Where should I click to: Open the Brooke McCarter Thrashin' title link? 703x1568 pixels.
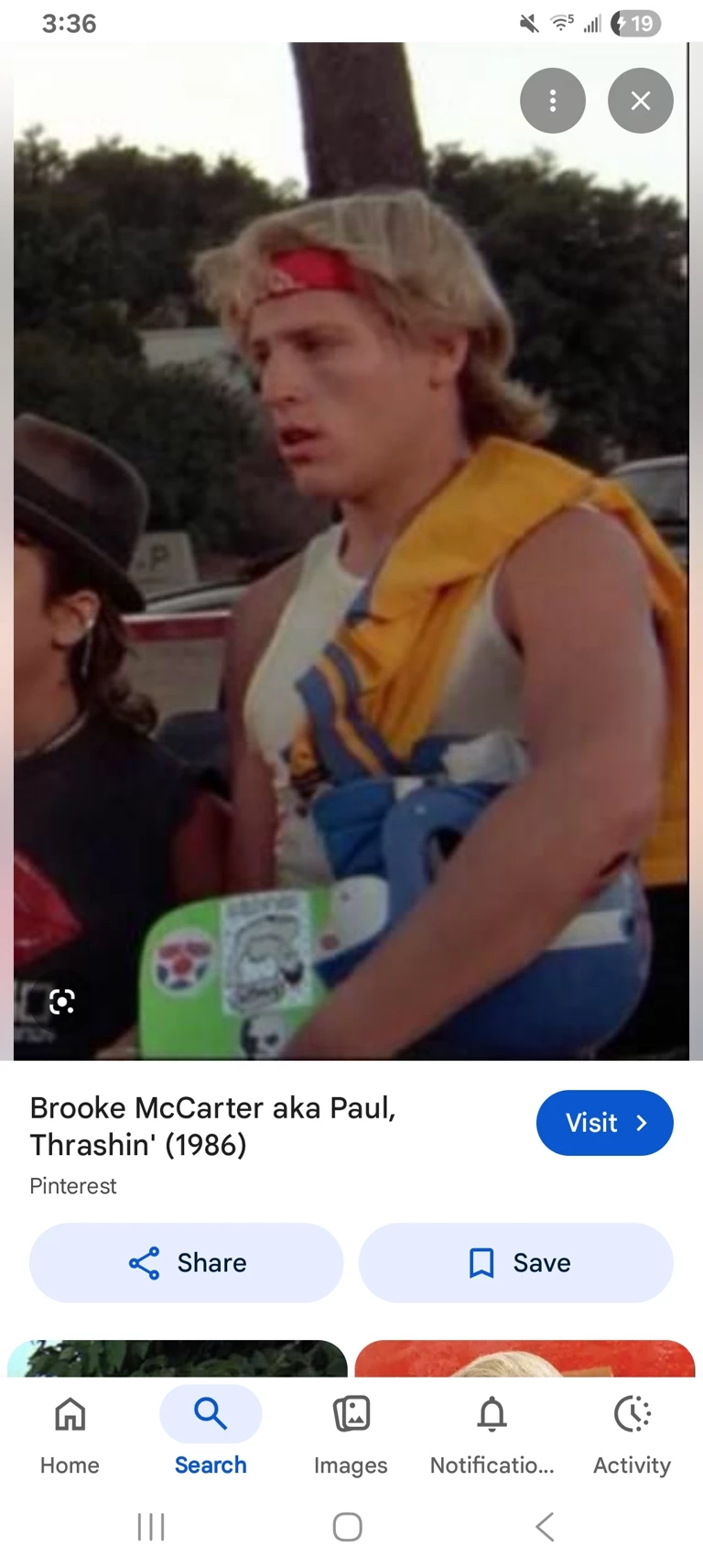point(212,1126)
